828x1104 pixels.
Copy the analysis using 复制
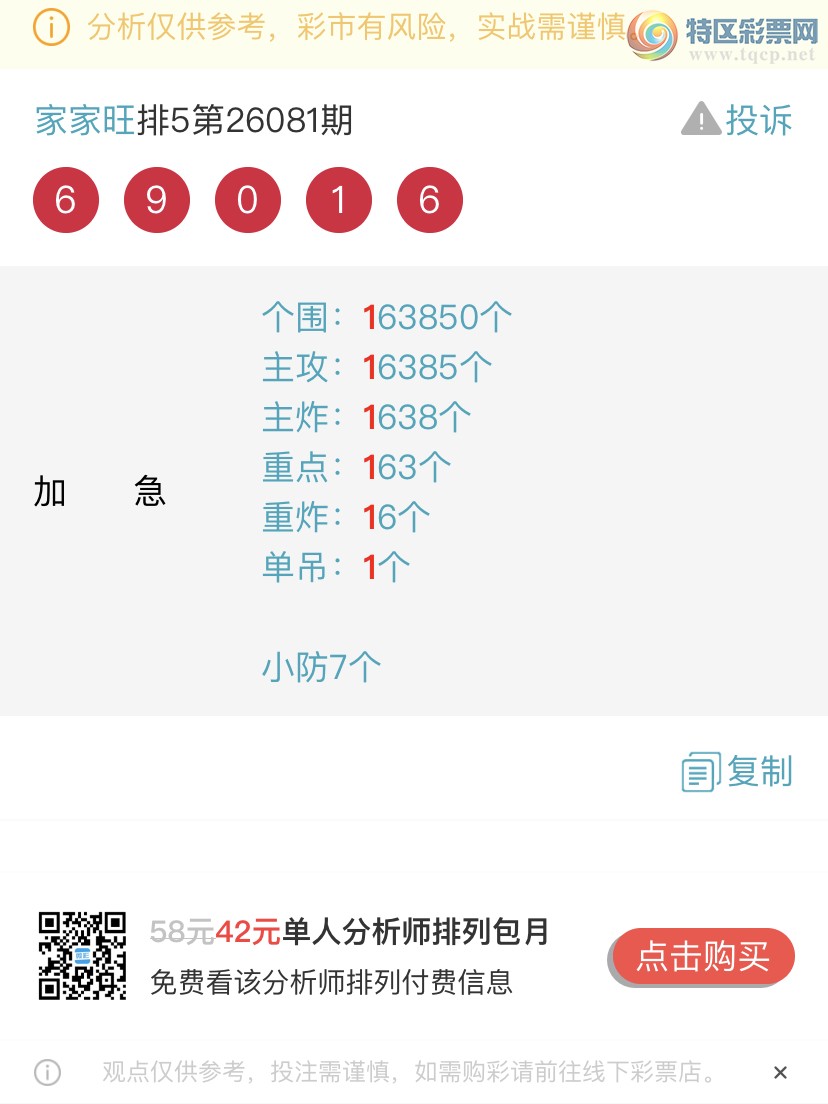point(738,772)
